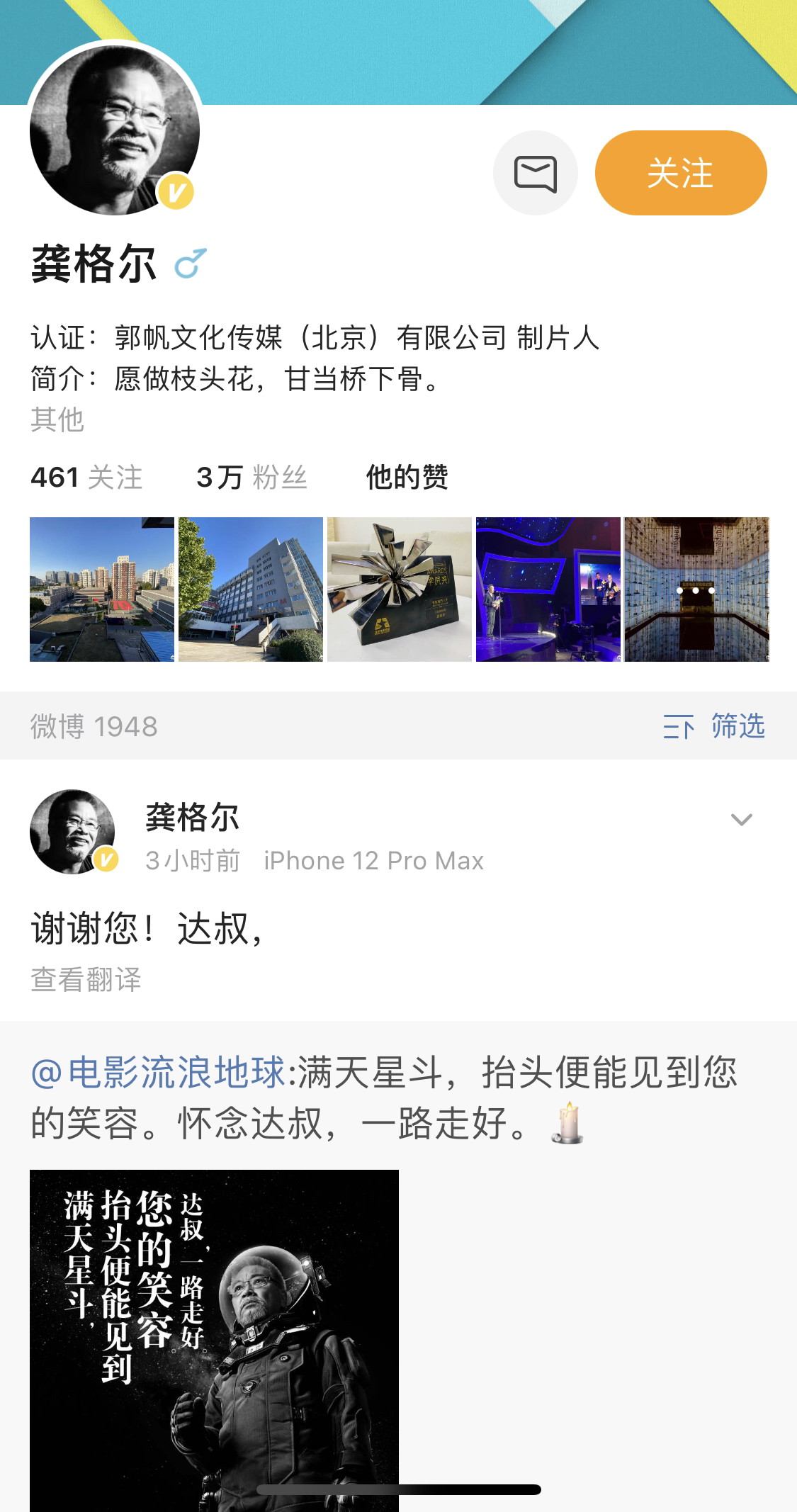Open the stage ceremony photo thumbnail
Screen dimensions: 797x1512
548,589
